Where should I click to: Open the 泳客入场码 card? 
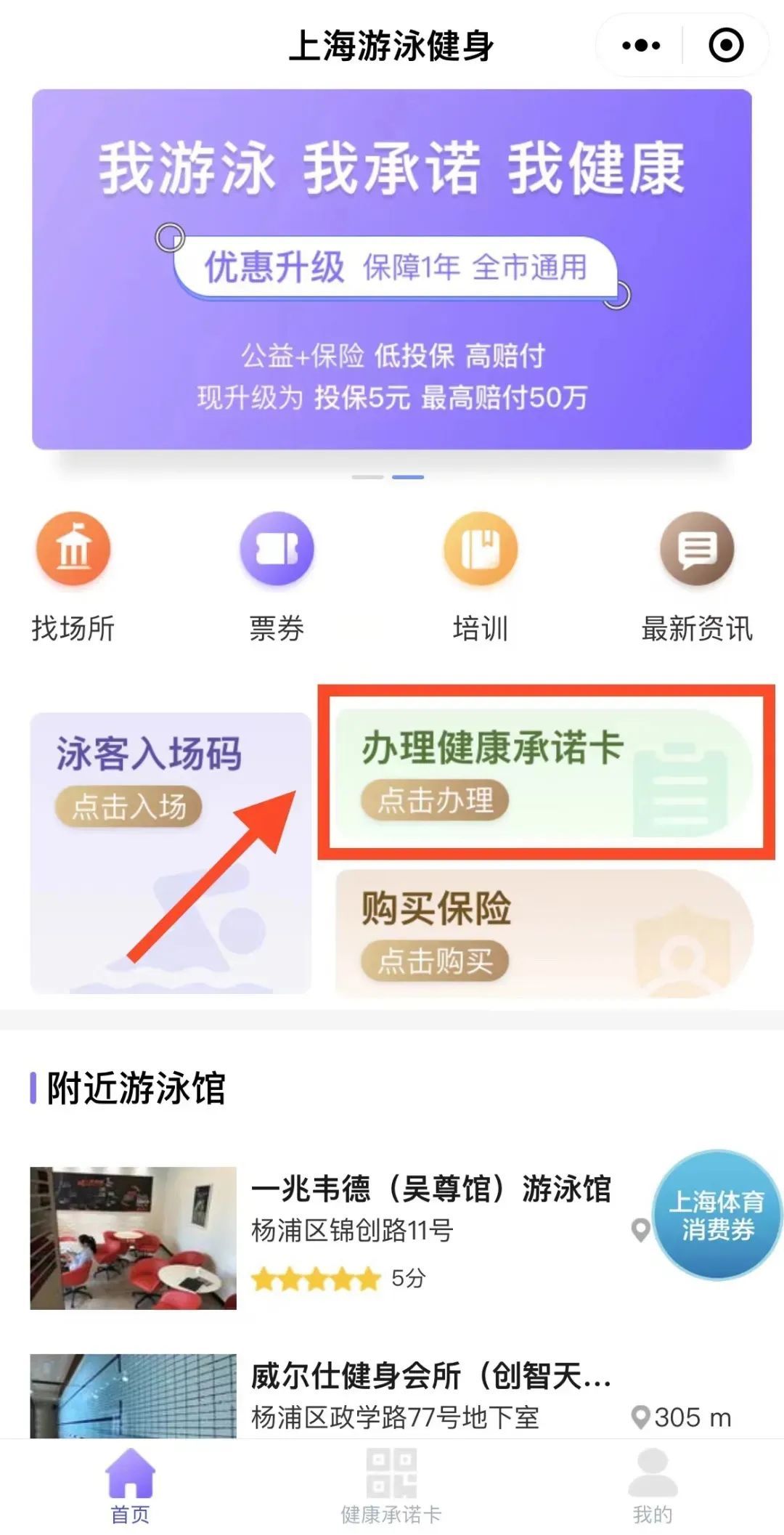(x=170, y=852)
